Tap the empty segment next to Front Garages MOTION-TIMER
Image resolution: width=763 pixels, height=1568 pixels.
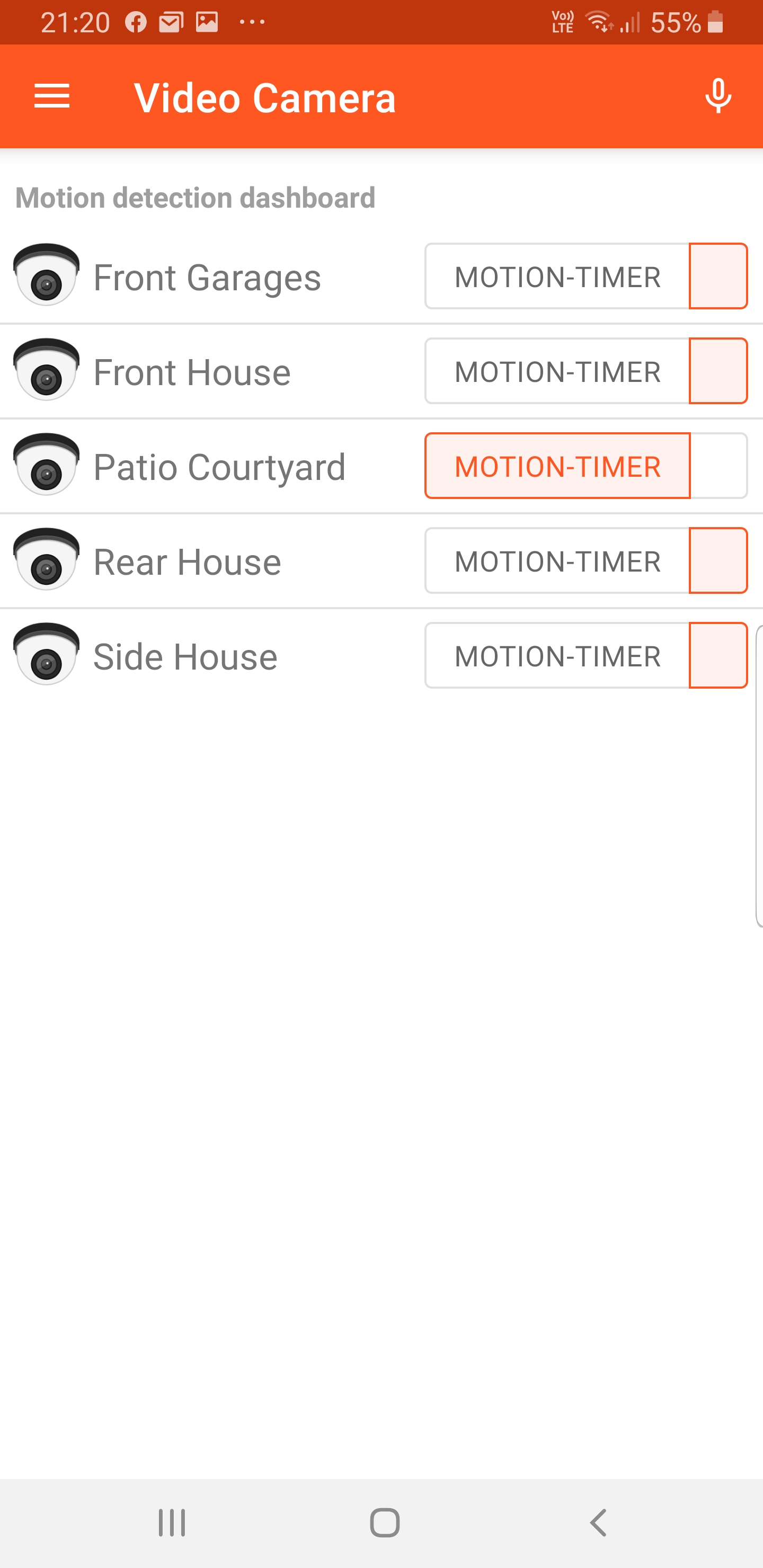click(718, 277)
